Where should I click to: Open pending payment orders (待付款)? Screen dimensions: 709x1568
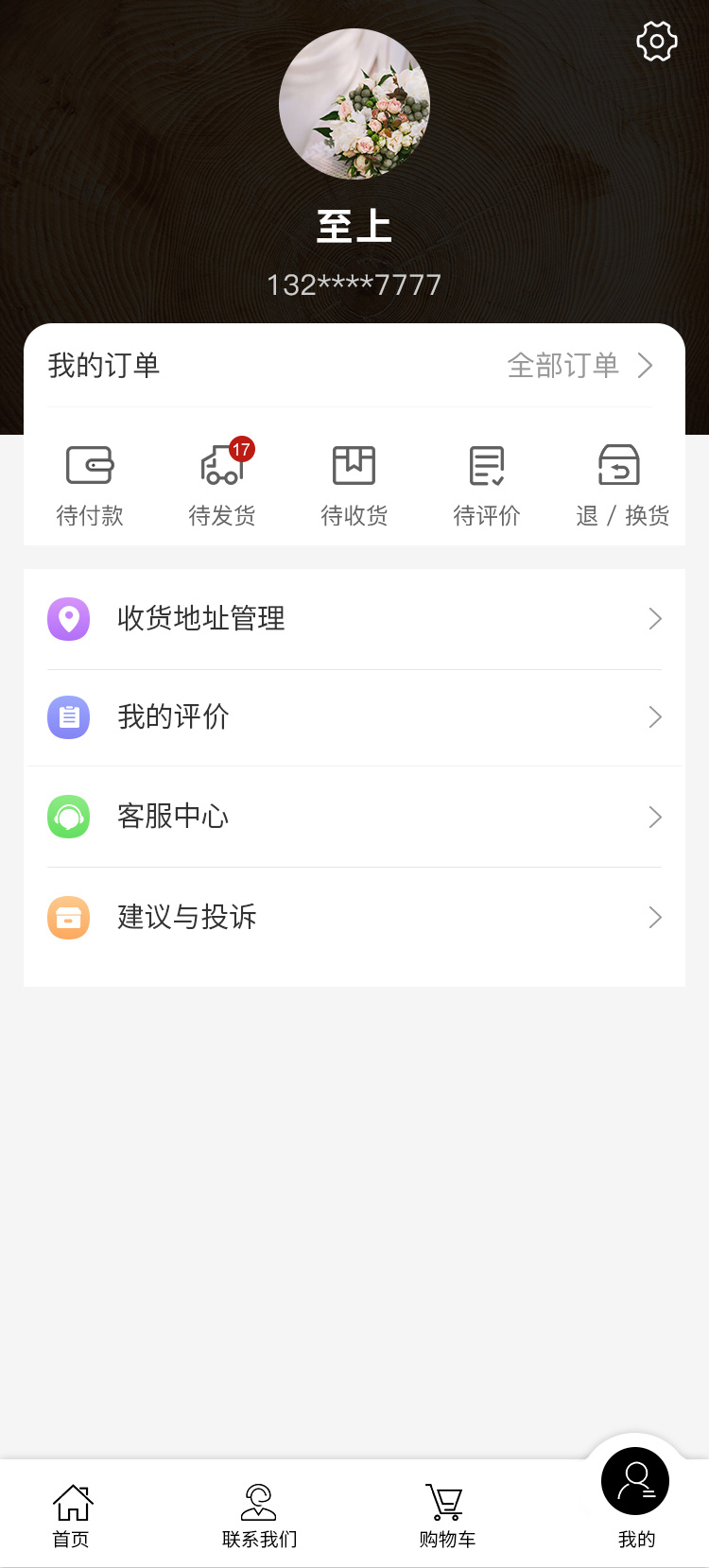(x=90, y=486)
